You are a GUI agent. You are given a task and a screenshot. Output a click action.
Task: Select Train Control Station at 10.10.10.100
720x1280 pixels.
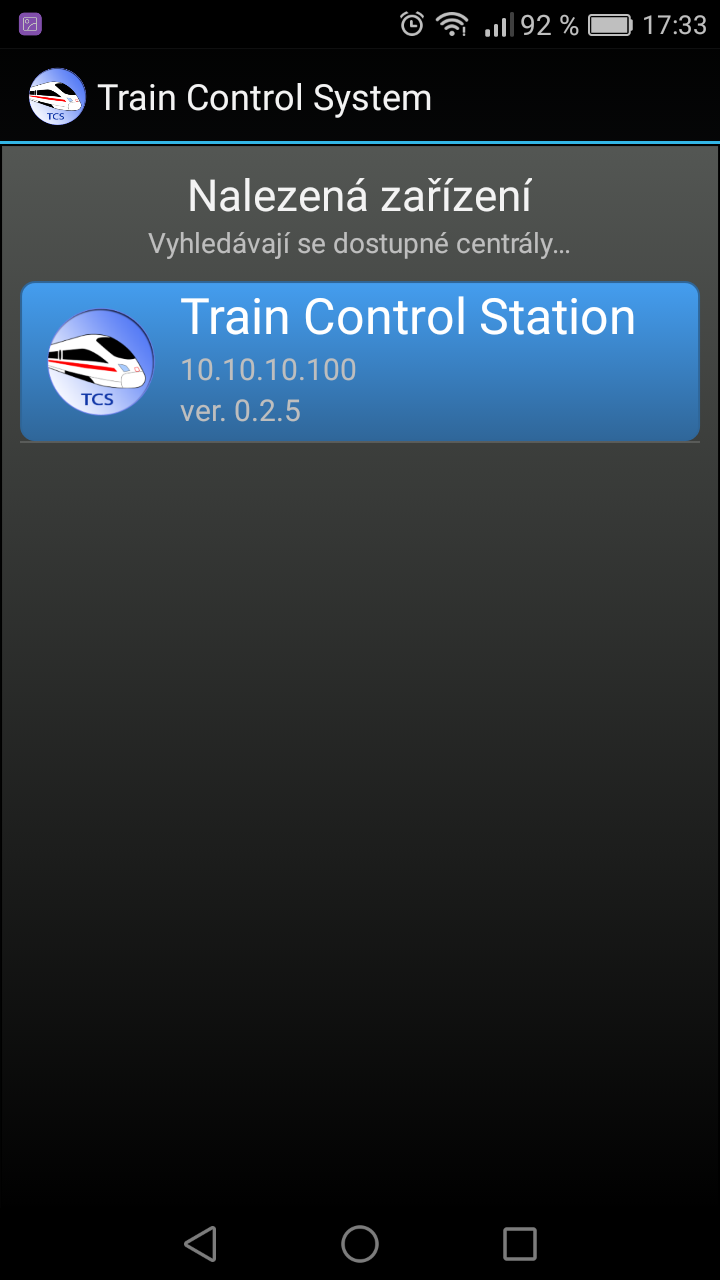360,362
